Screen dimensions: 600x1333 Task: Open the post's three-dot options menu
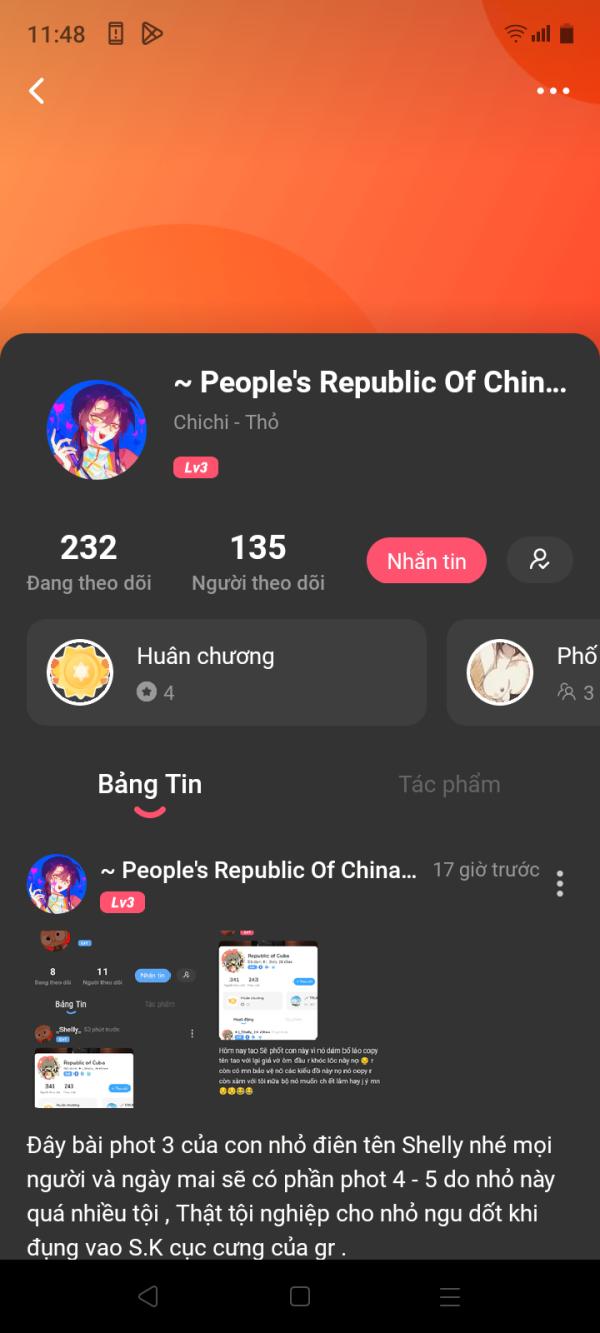pyautogui.click(x=560, y=884)
